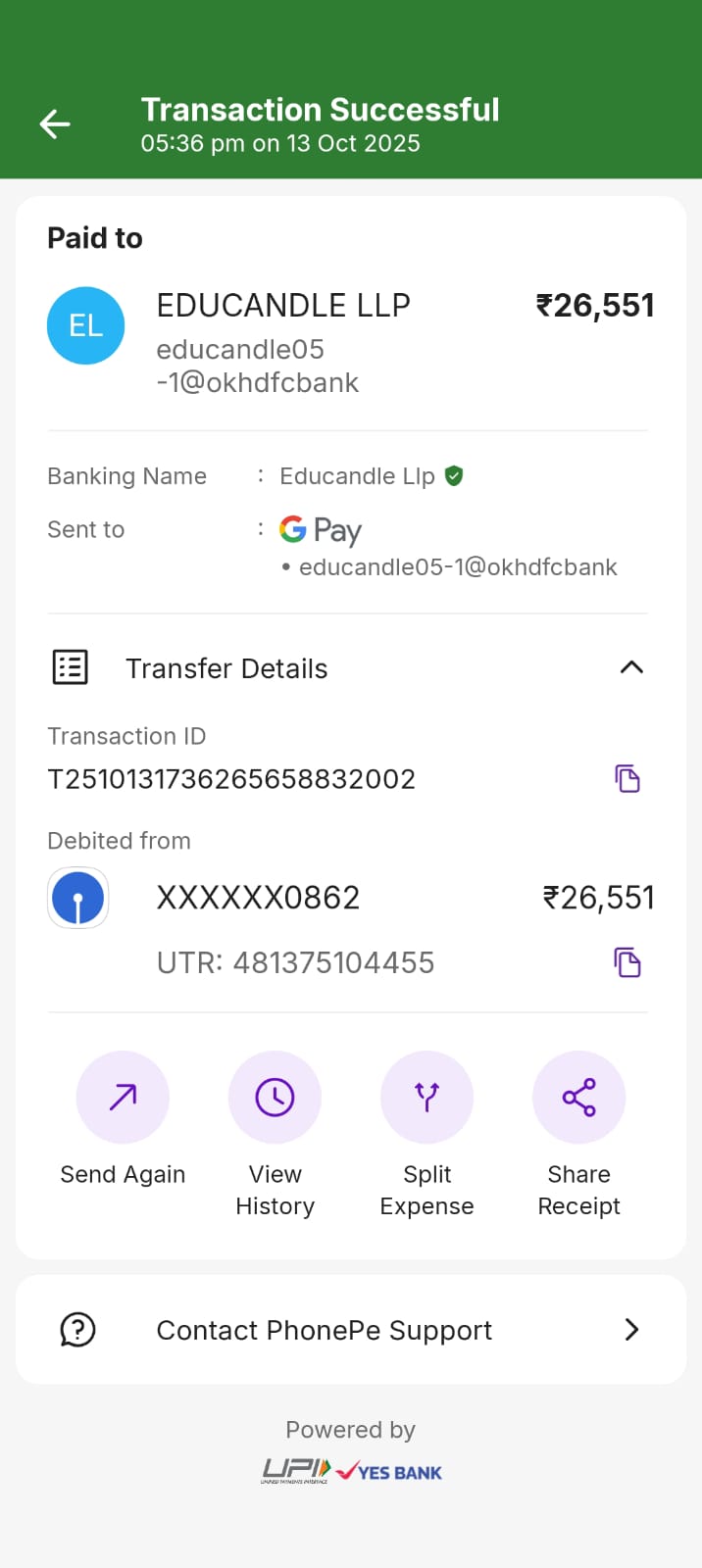Open Contact PhonePe Support

[351, 1330]
